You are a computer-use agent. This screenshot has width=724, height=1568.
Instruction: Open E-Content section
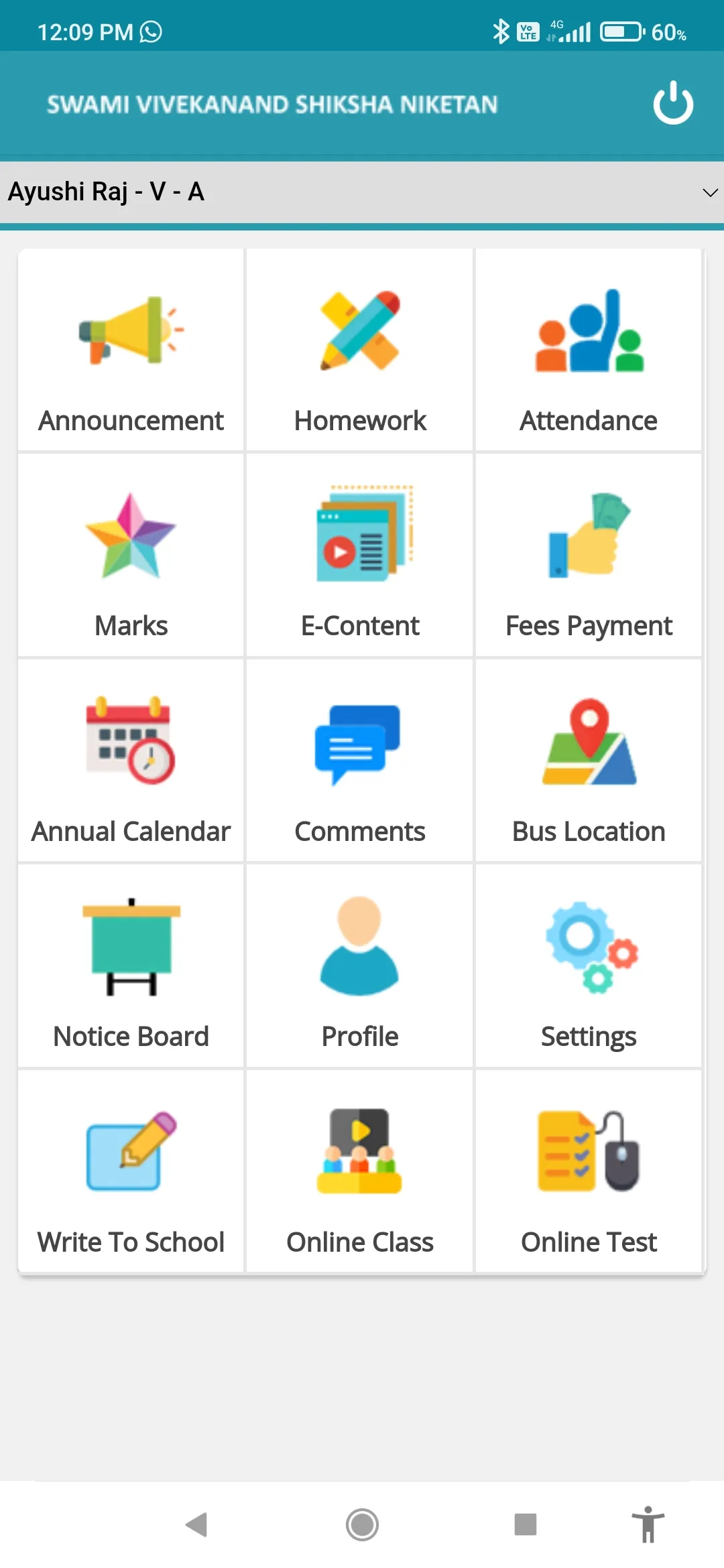(x=360, y=556)
